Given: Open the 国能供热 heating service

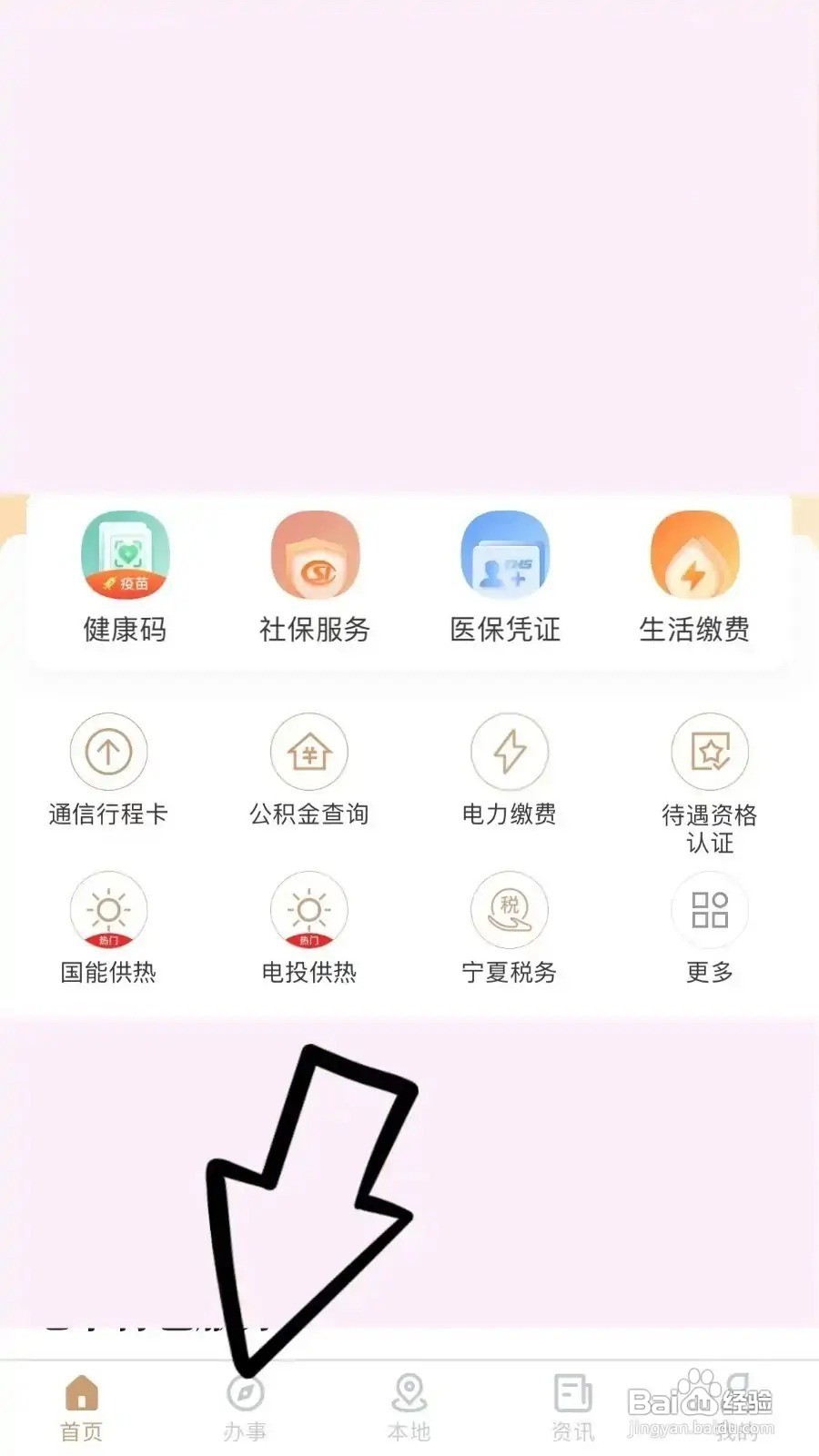Looking at the screenshot, I should tap(109, 910).
